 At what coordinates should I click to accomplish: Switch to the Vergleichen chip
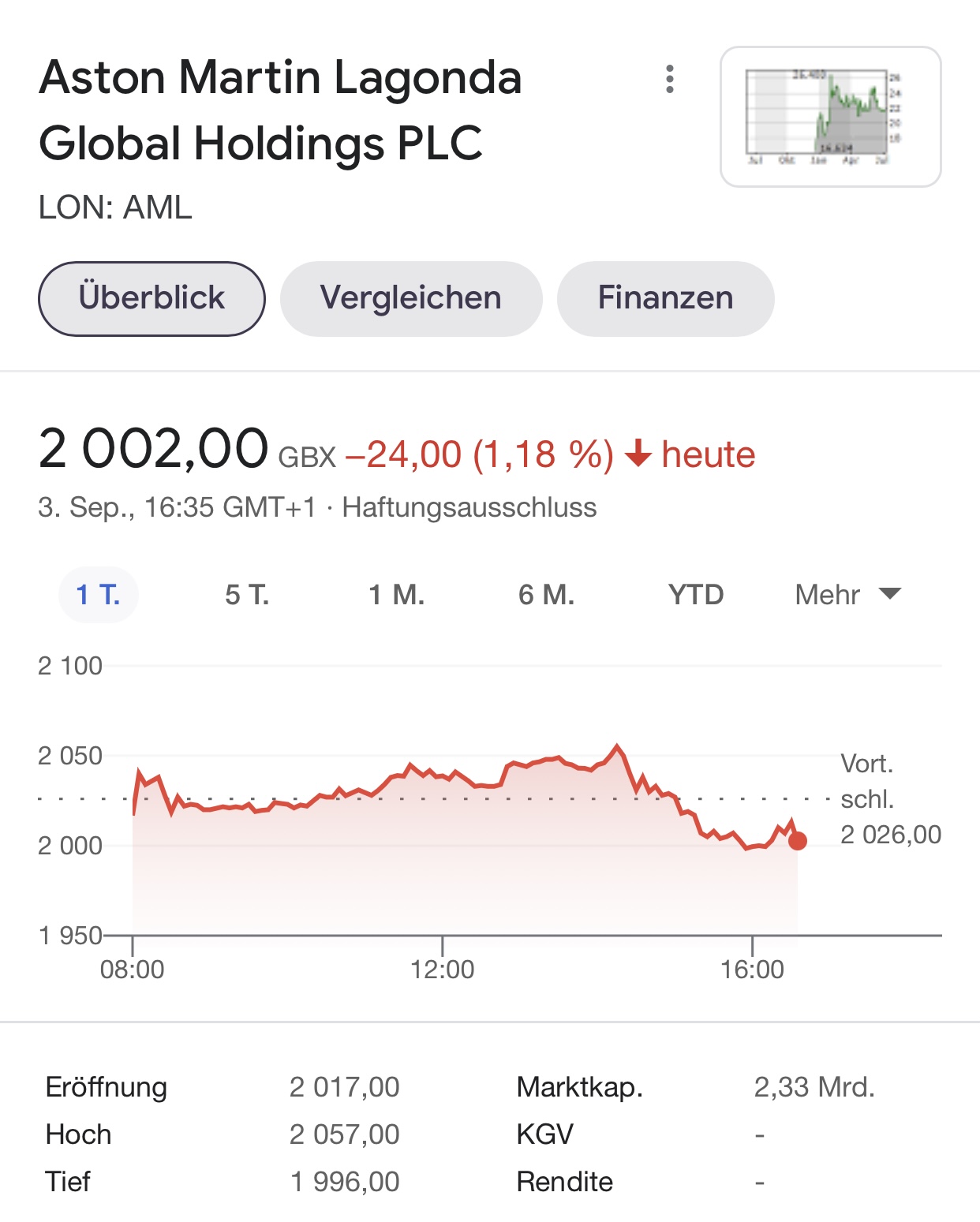pyautogui.click(x=411, y=299)
